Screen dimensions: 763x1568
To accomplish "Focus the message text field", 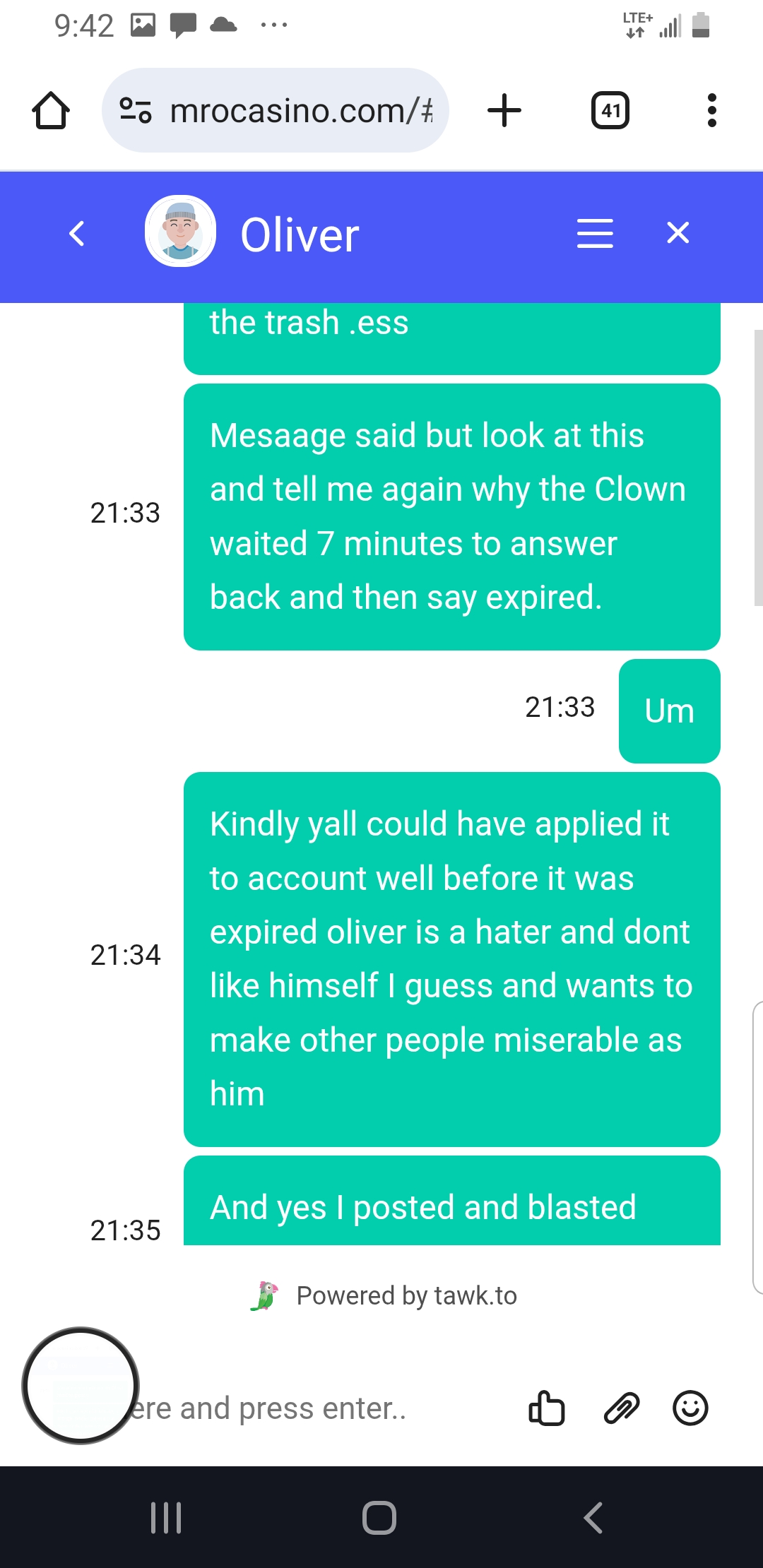I will coord(297,1408).
